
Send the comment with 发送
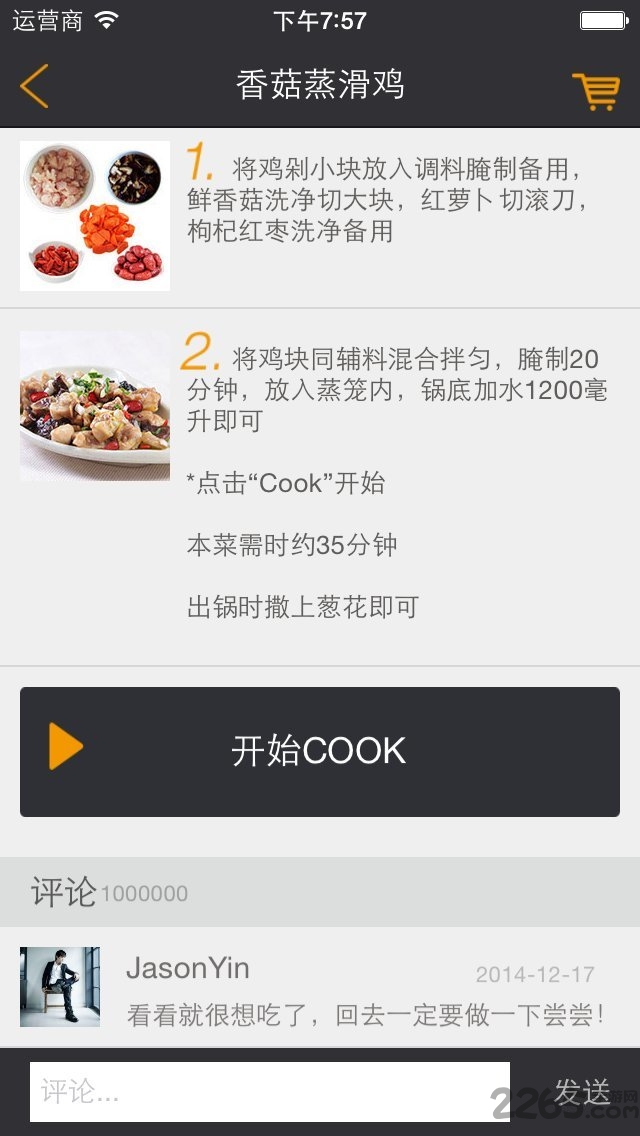pyautogui.click(x=581, y=1092)
